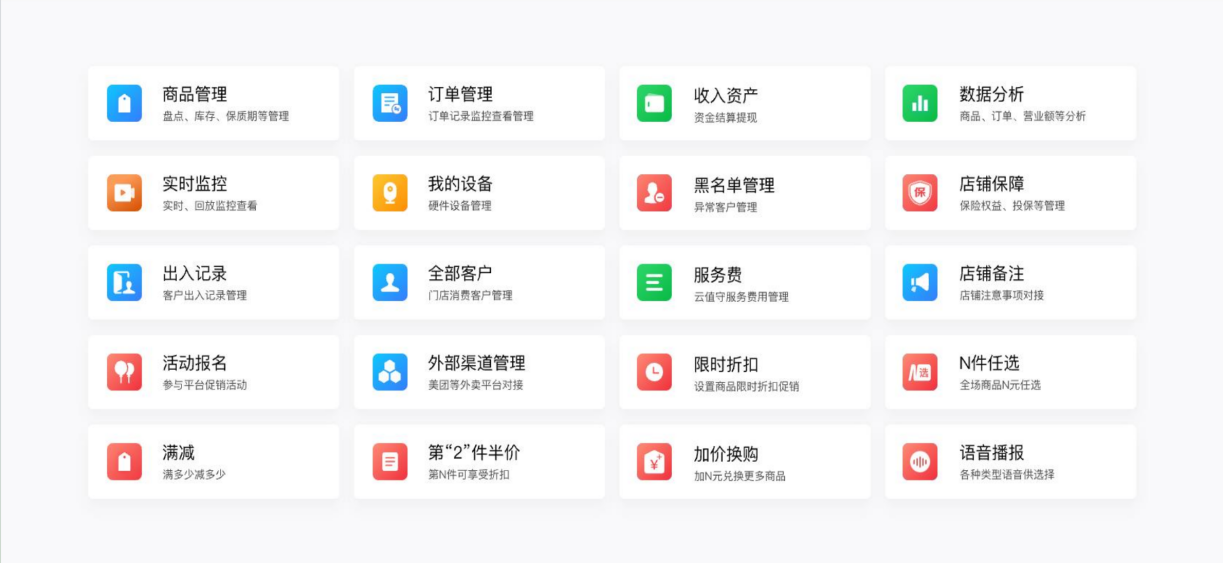Screen dimensions: 1223x563
Task: Tap the N件任选 card
Action: (x=1010, y=372)
